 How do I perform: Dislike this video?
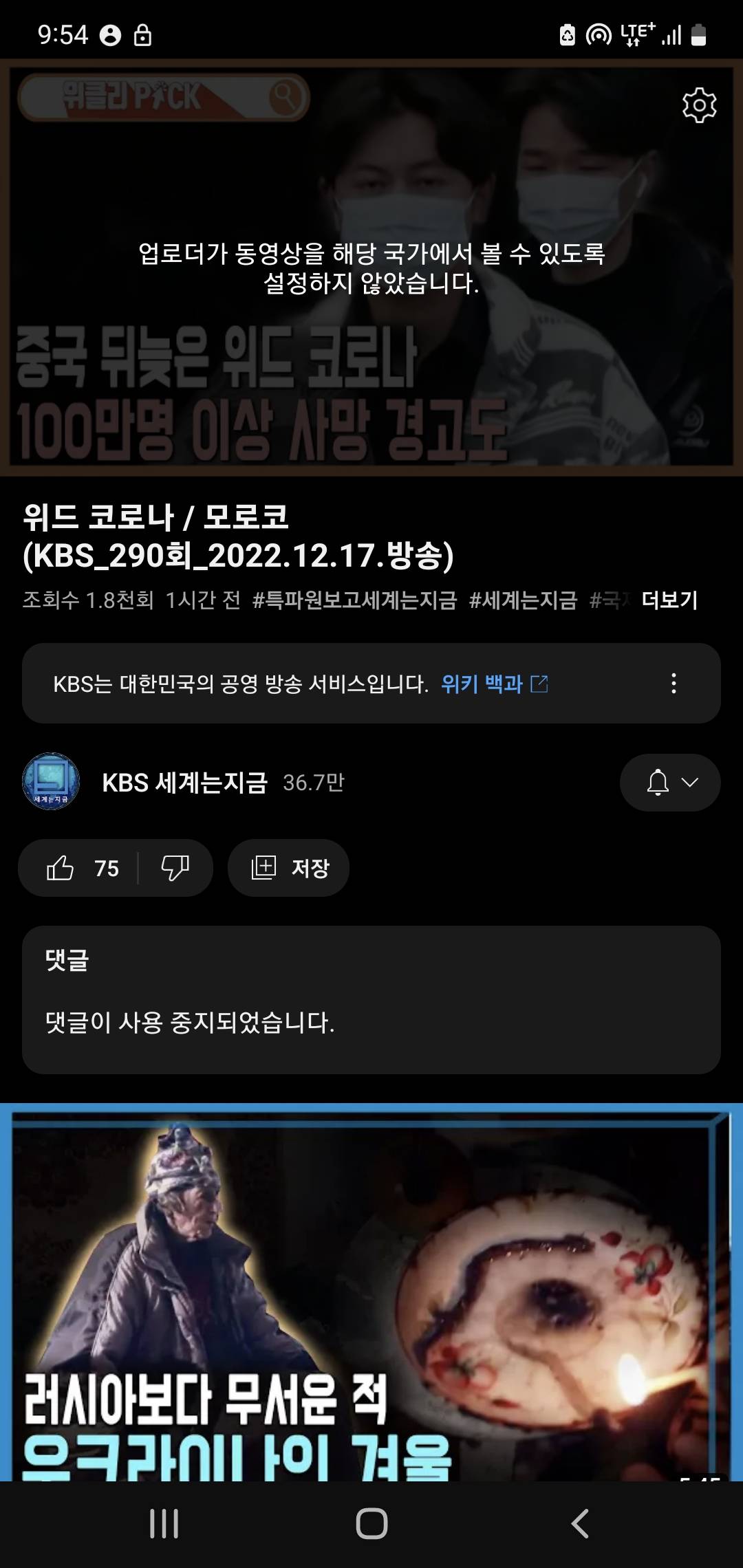[x=175, y=868]
